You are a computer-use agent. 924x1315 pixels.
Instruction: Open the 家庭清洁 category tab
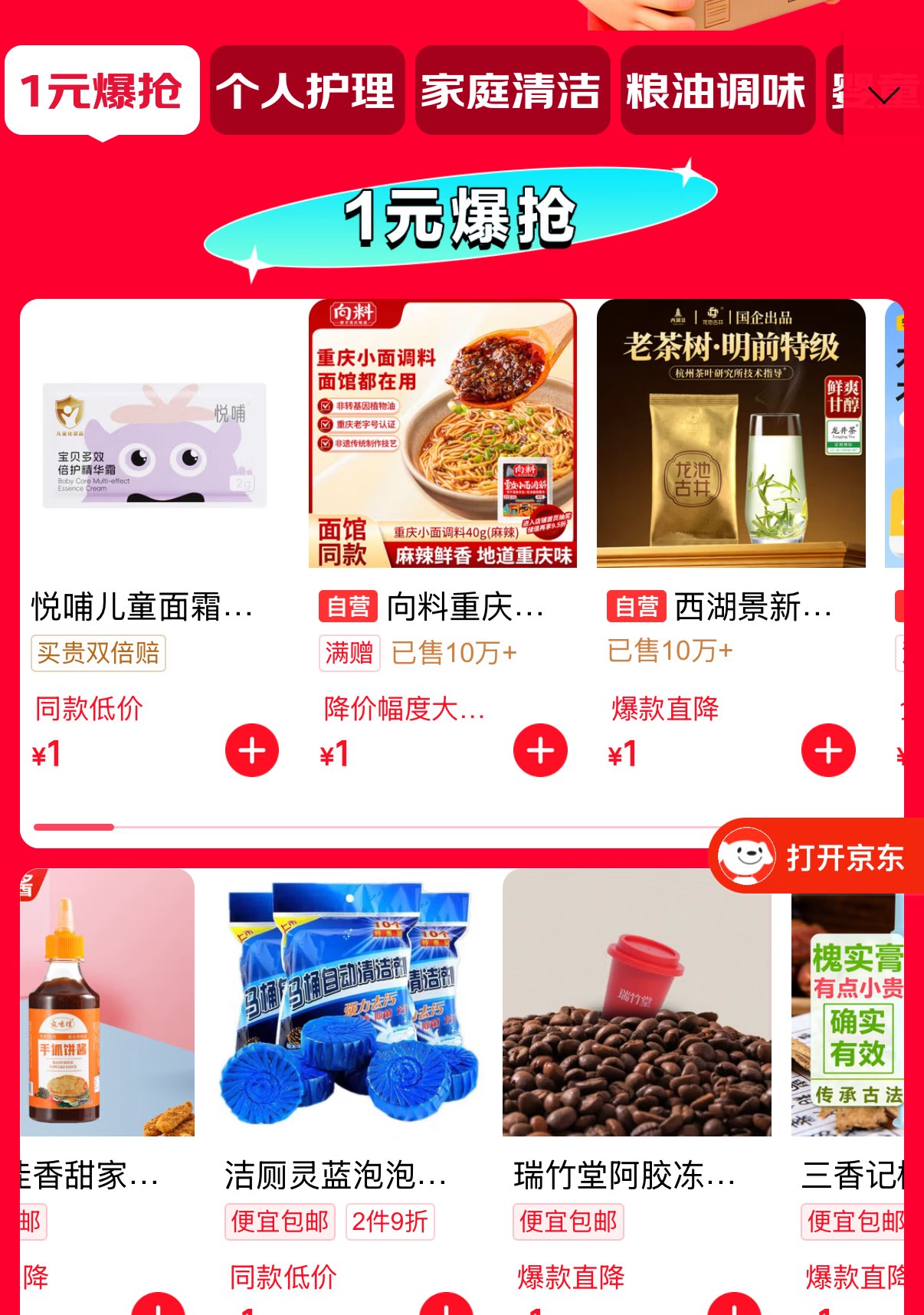512,91
